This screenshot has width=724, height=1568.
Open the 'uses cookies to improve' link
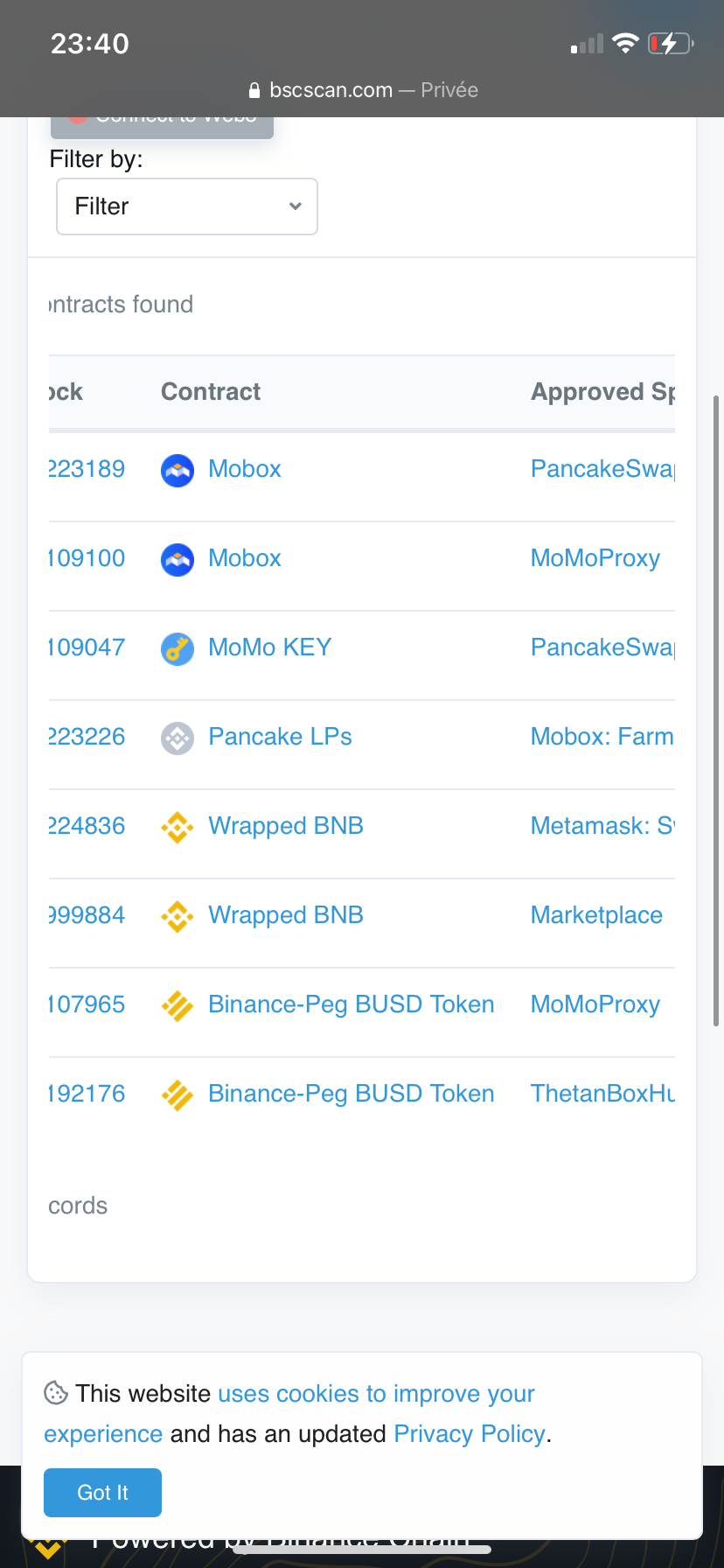[x=376, y=1394]
